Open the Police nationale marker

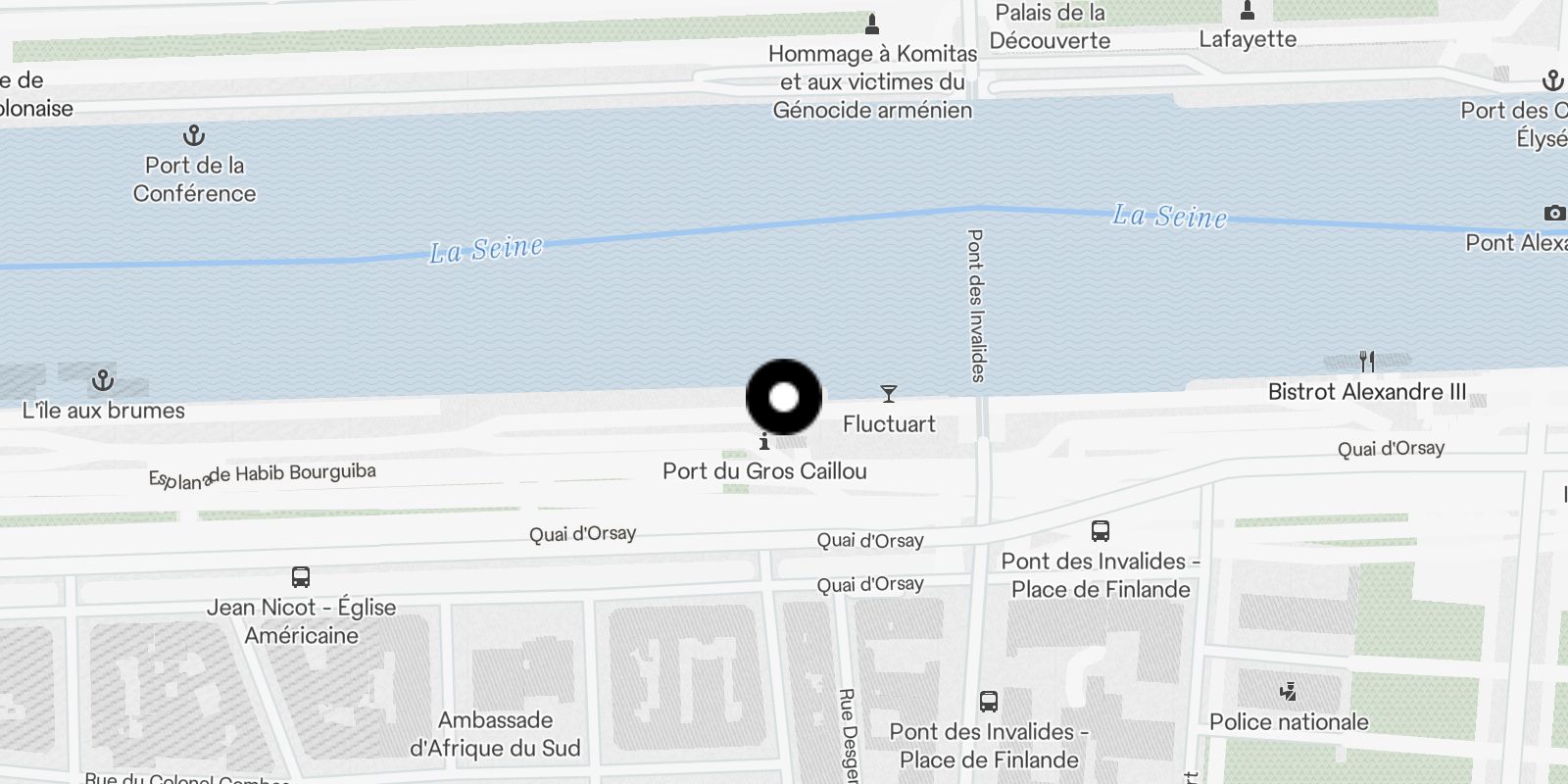tap(1289, 692)
